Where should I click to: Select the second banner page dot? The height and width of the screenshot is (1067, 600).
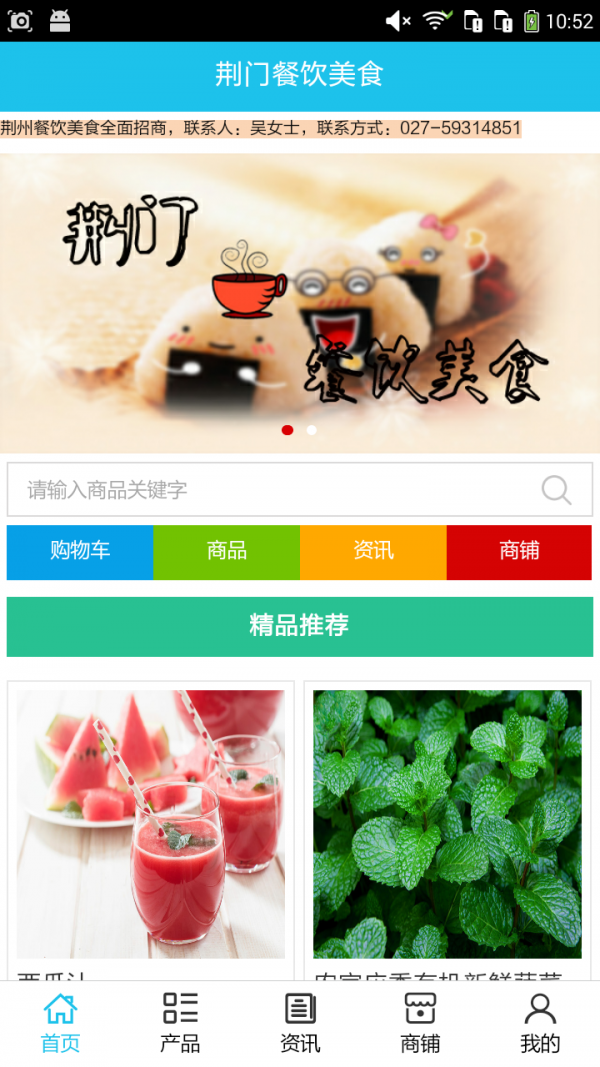point(312,430)
